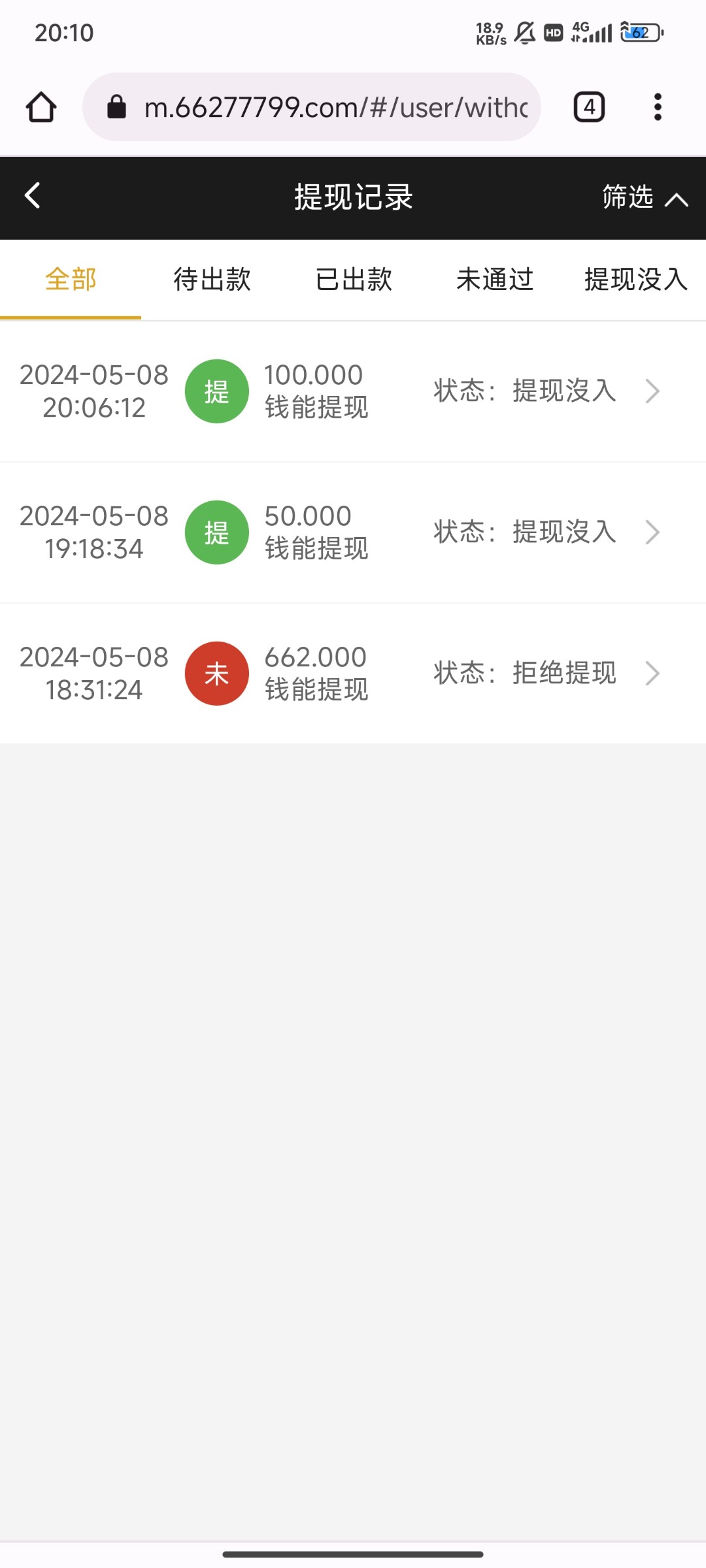Switch to the 待出款 tab
The image size is (706, 1568).
pyautogui.click(x=212, y=280)
